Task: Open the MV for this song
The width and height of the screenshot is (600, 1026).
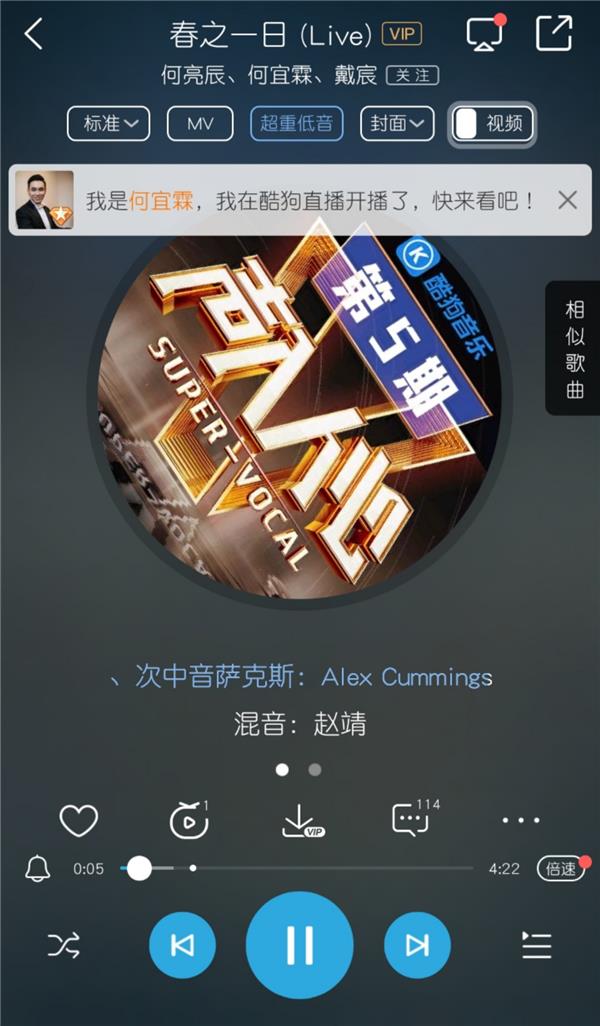Action: pos(199,124)
